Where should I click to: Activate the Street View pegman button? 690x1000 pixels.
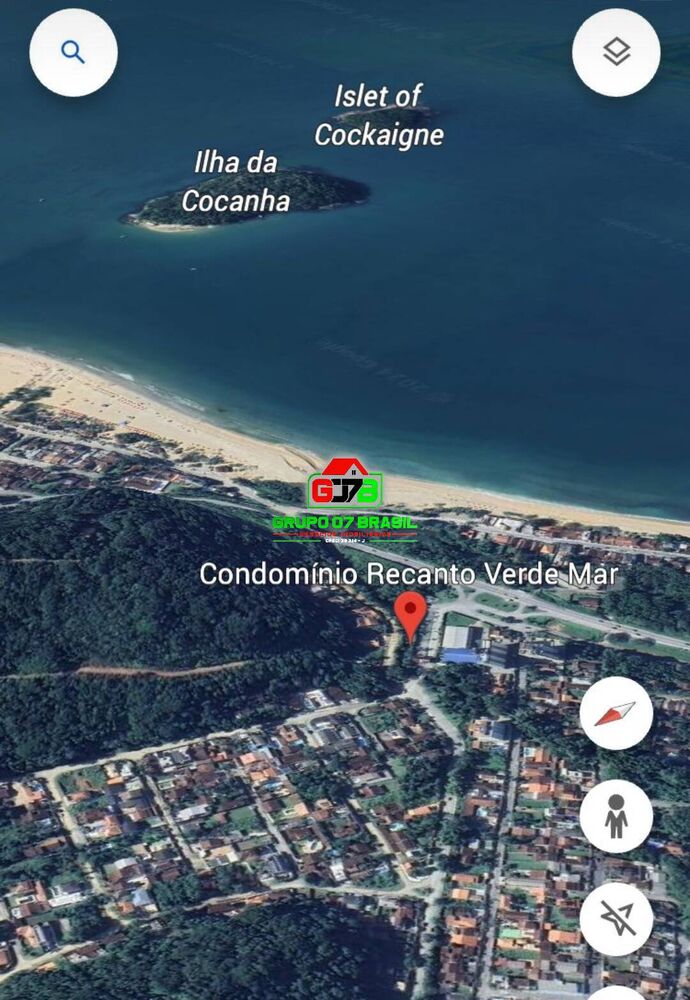616,816
